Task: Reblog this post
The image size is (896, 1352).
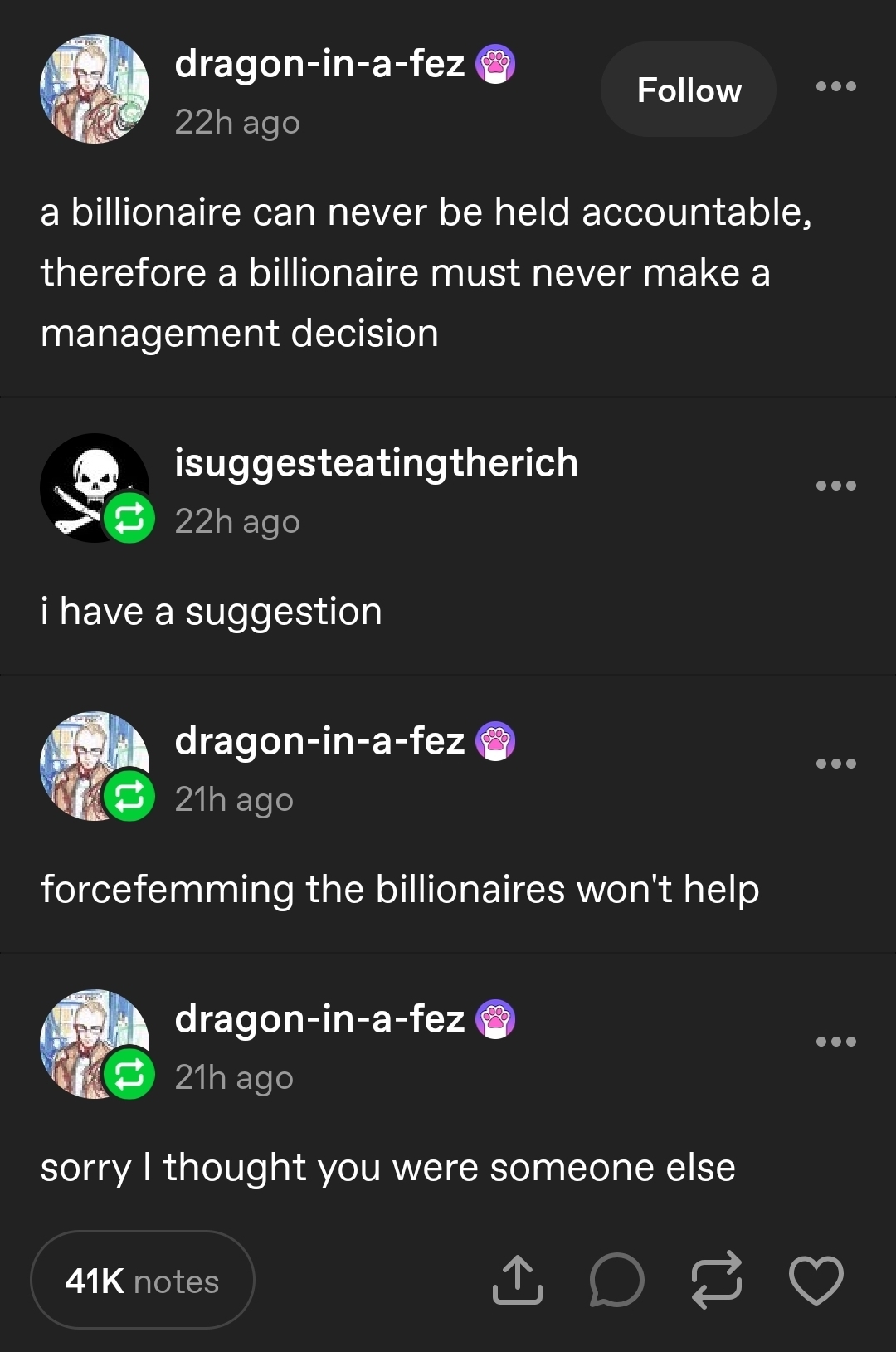Action: (717, 1280)
